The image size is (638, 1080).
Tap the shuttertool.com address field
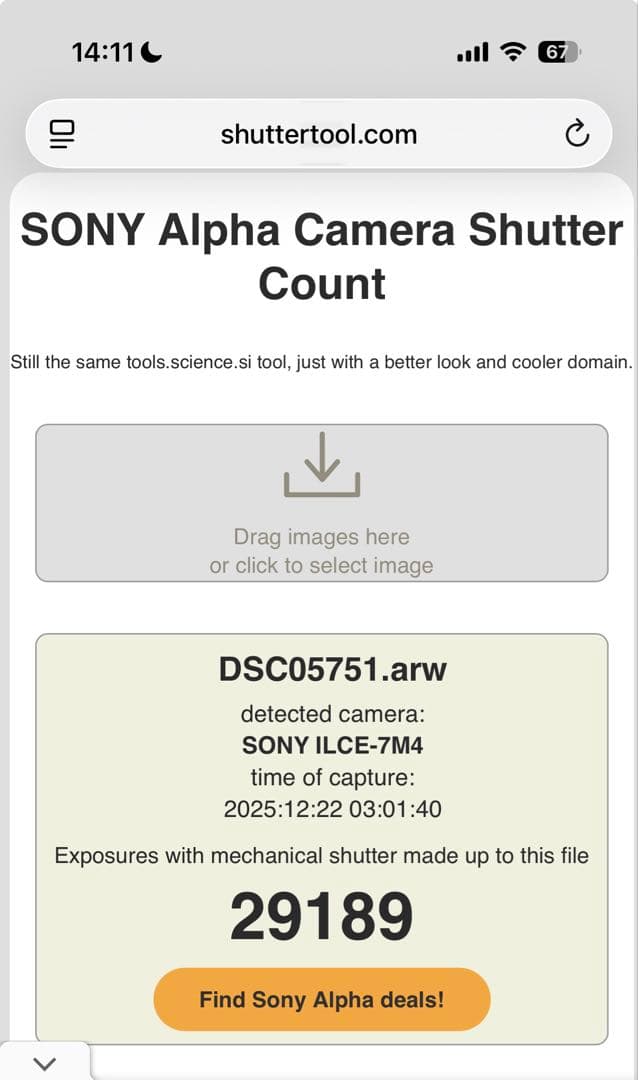coord(319,134)
